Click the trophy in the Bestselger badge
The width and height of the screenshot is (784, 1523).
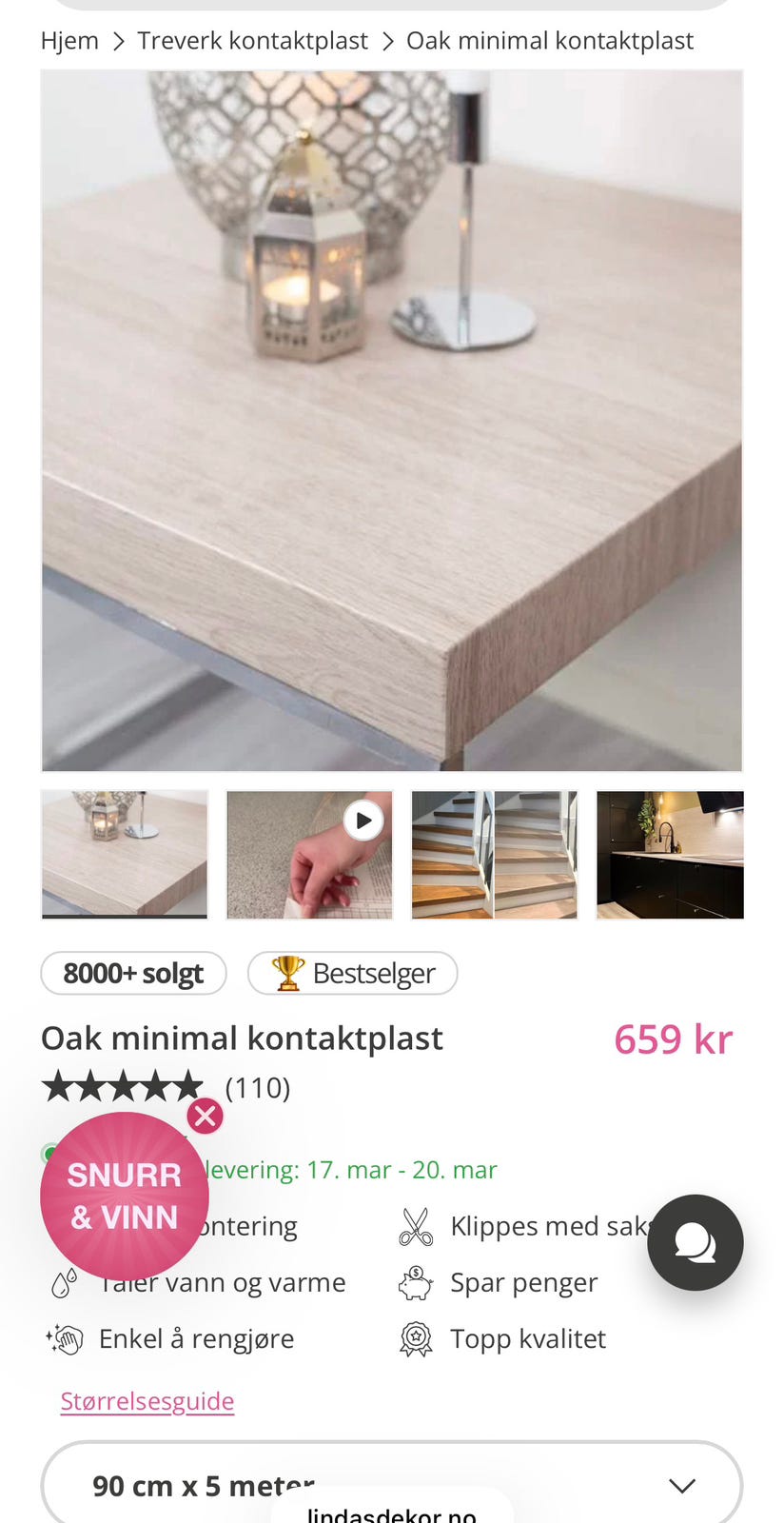tap(287, 973)
